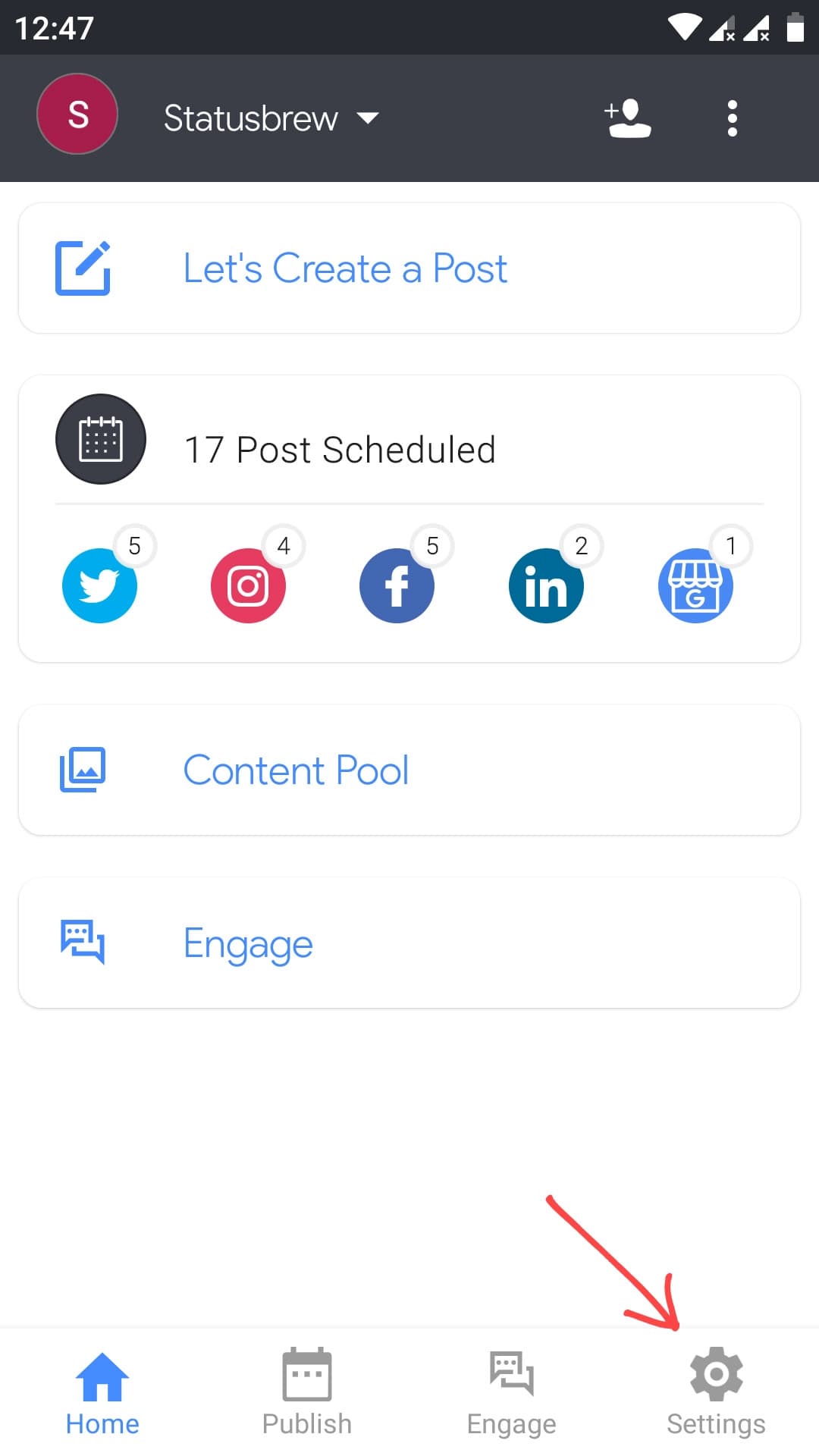The image size is (819, 1456).
Task: Open the Settings gear in bottom navigation
Action: tap(715, 1388)
